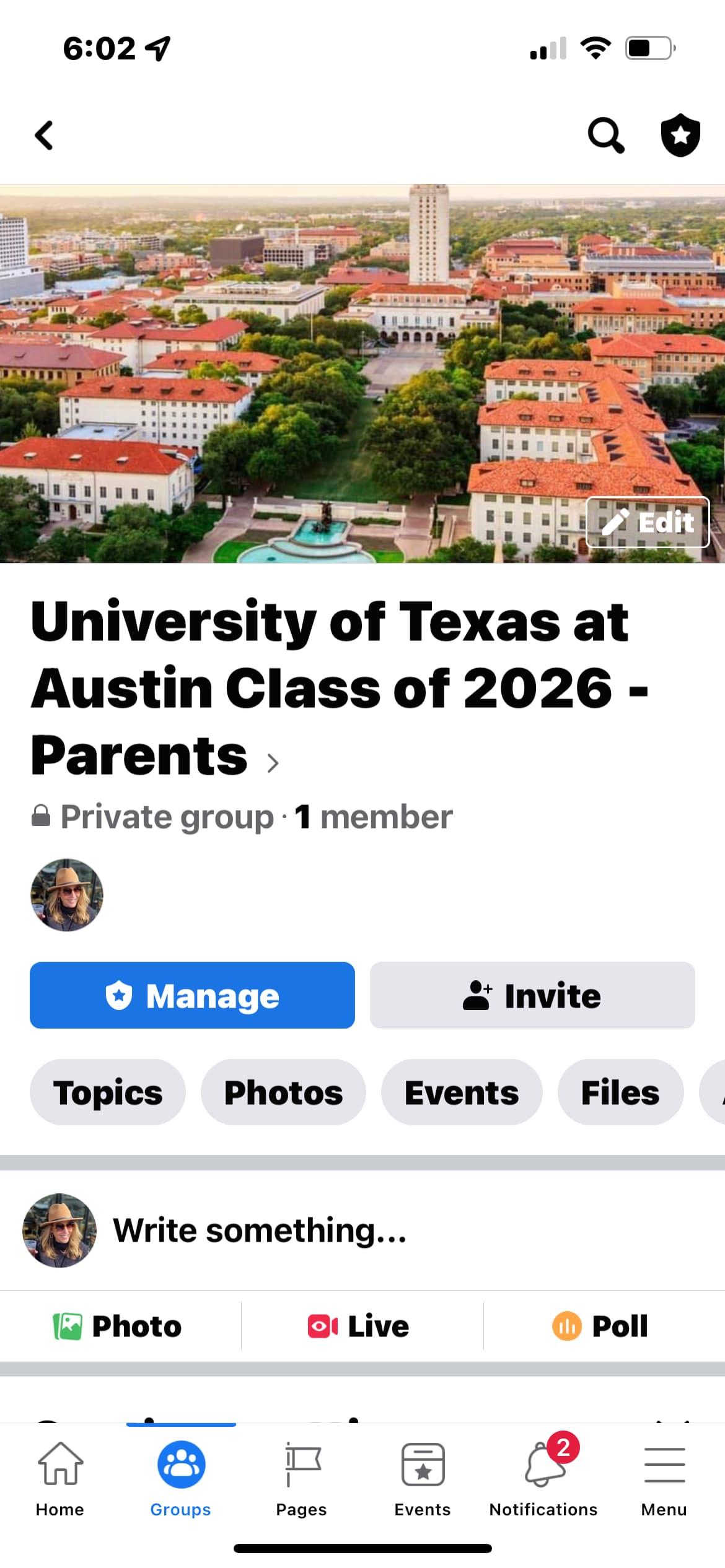Select the Files chip
Image resolution: width=725 pixels, height=1568 pixels.
point(620,1092)
